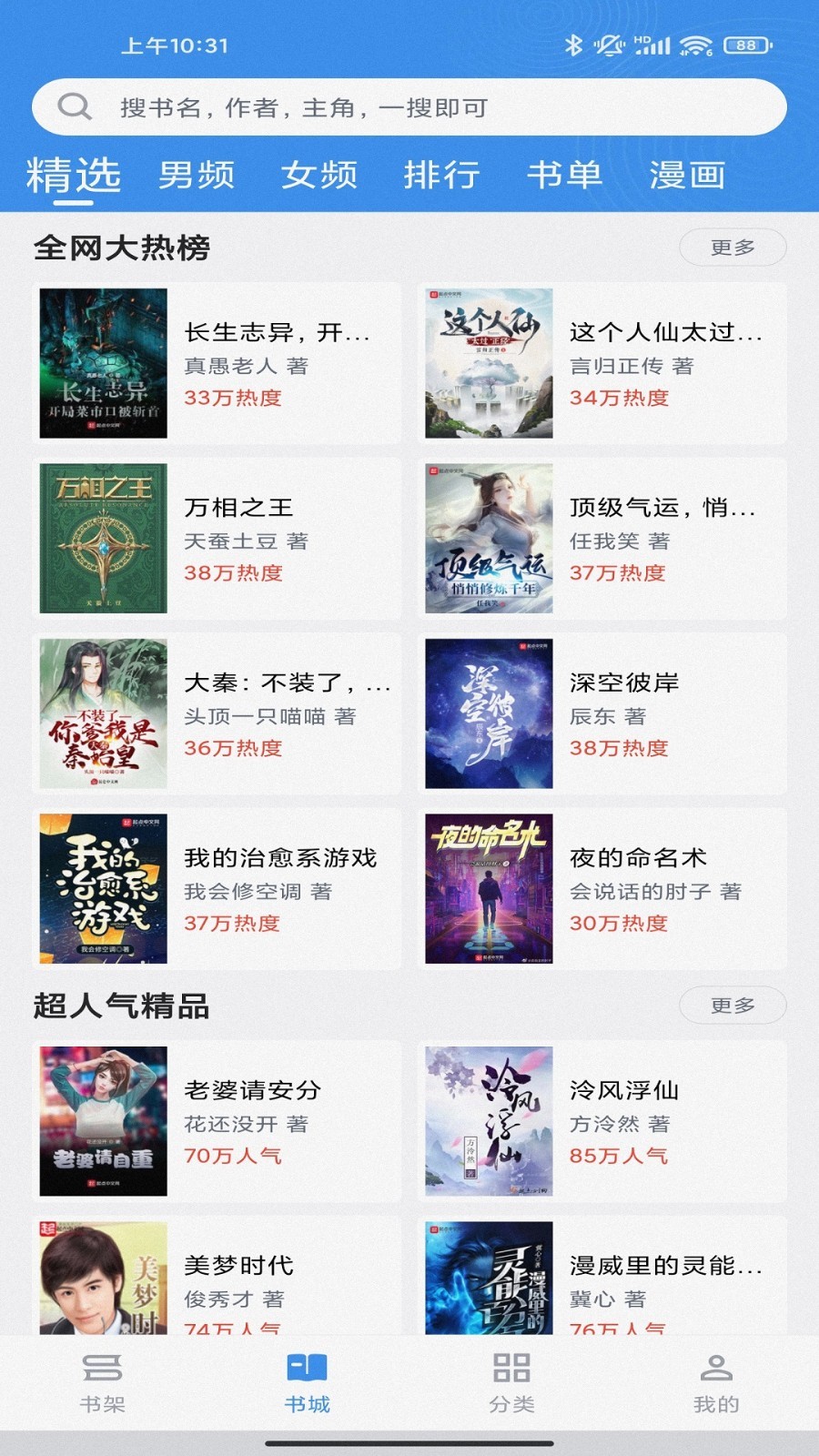This screenshot has width=819, height=1456.
Task: Select the 书单 tab
Action: [565, 175]
